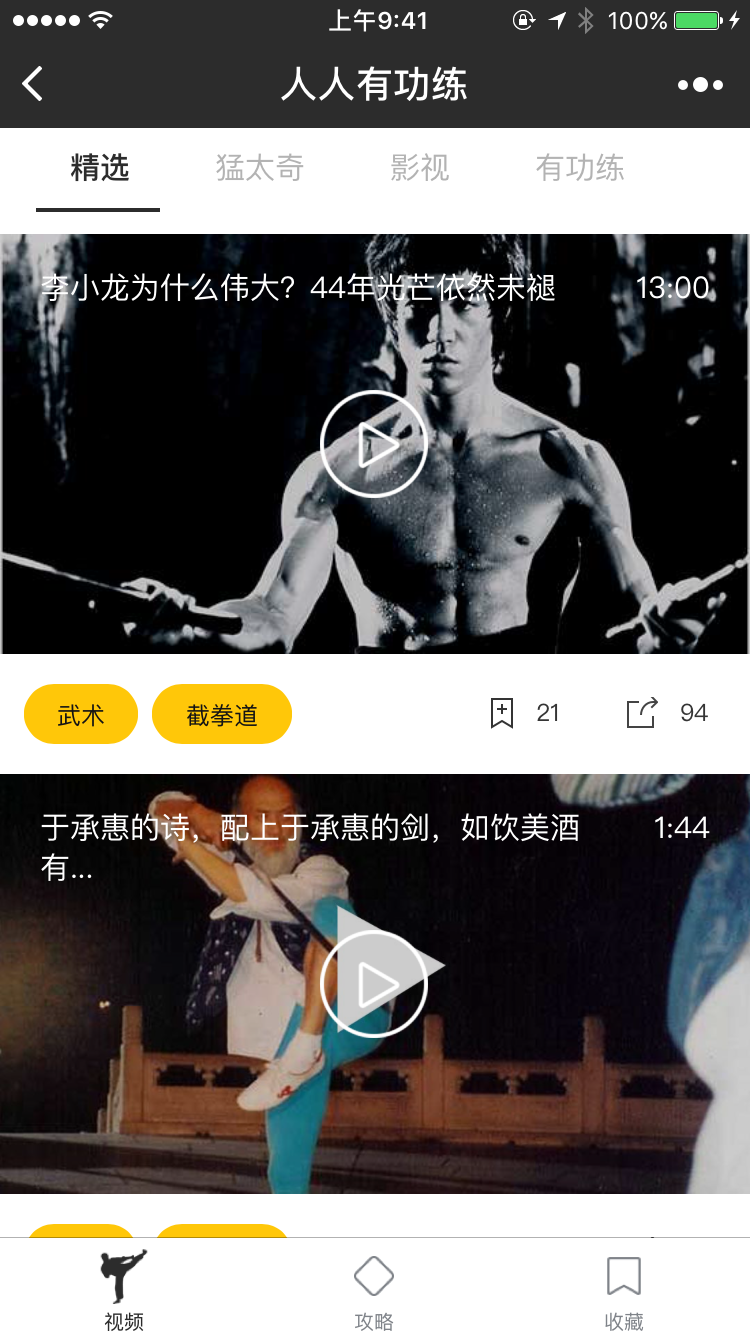750x1334 pixels.
Task: Share the 李小龙 video
Action: click(641, 713)
